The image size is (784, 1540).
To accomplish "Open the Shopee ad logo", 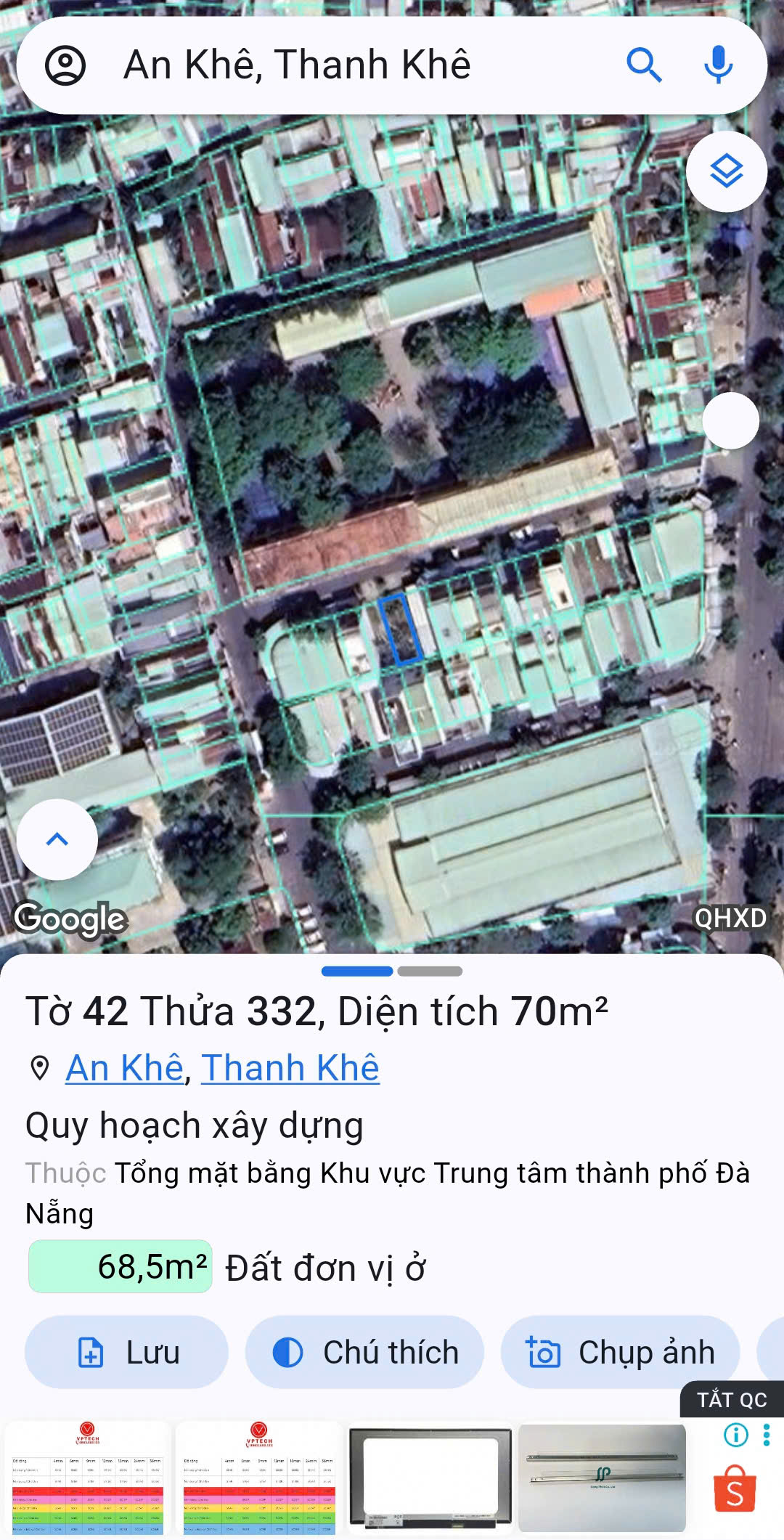I will 735,1488.
